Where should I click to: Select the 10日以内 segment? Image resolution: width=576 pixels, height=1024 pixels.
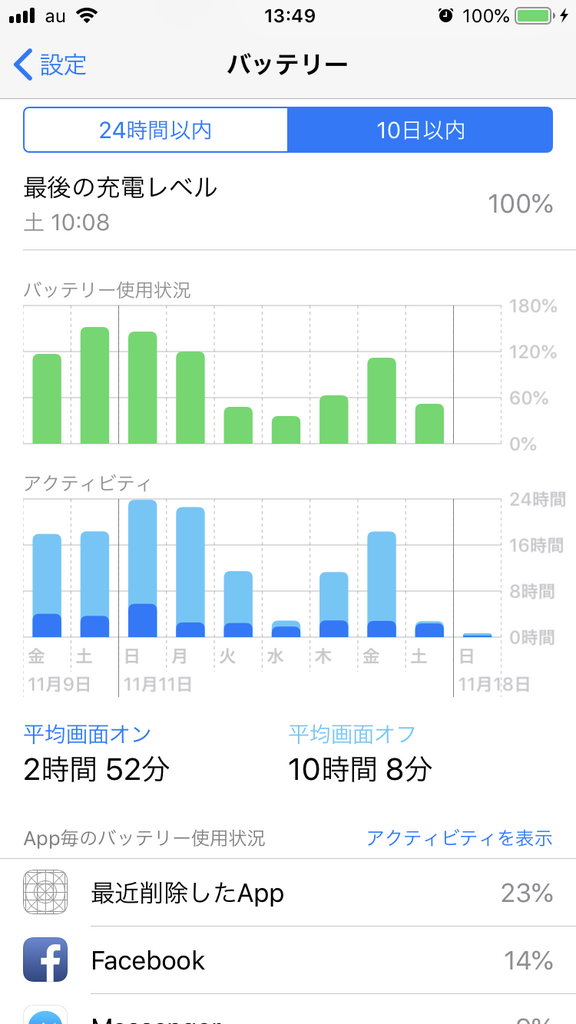pyautogui.click(x=420, y=130)
